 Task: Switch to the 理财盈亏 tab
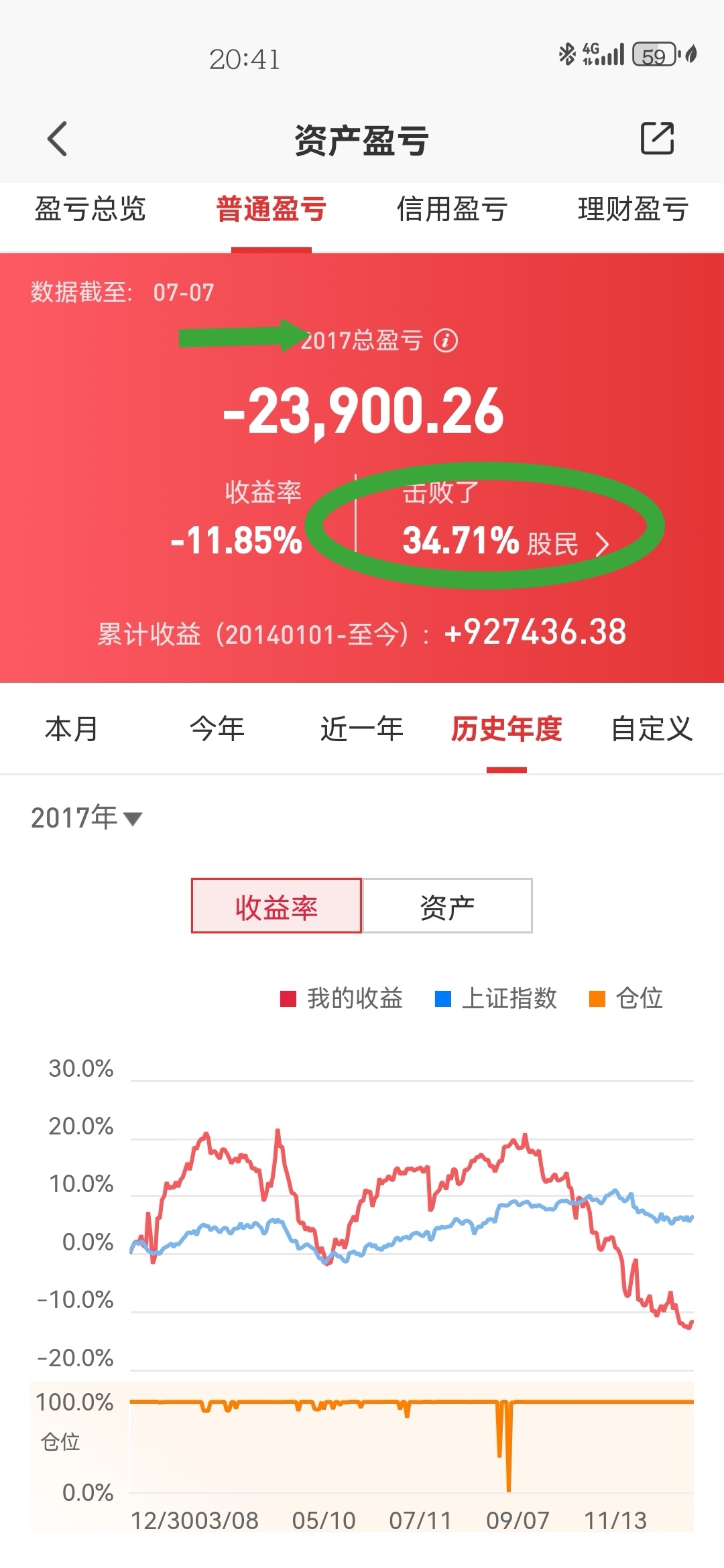click(633, 209)
